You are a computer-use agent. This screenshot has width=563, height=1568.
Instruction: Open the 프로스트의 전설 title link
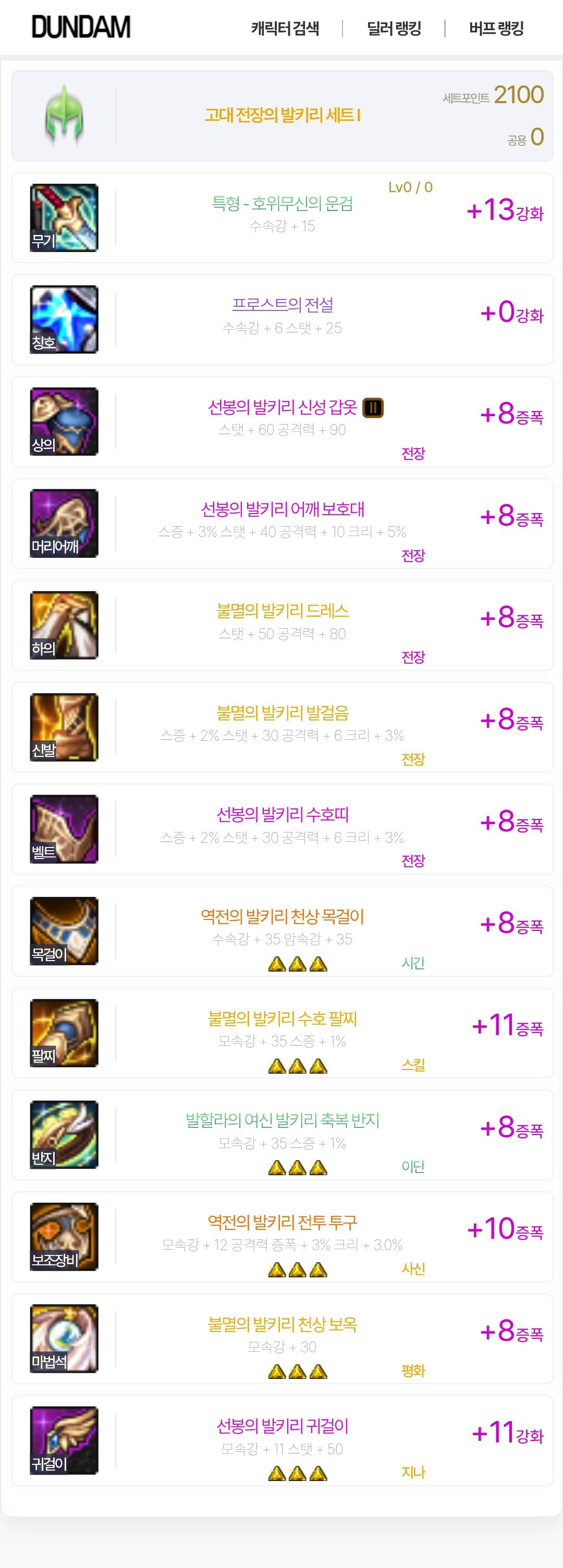(x=282, y=304)
